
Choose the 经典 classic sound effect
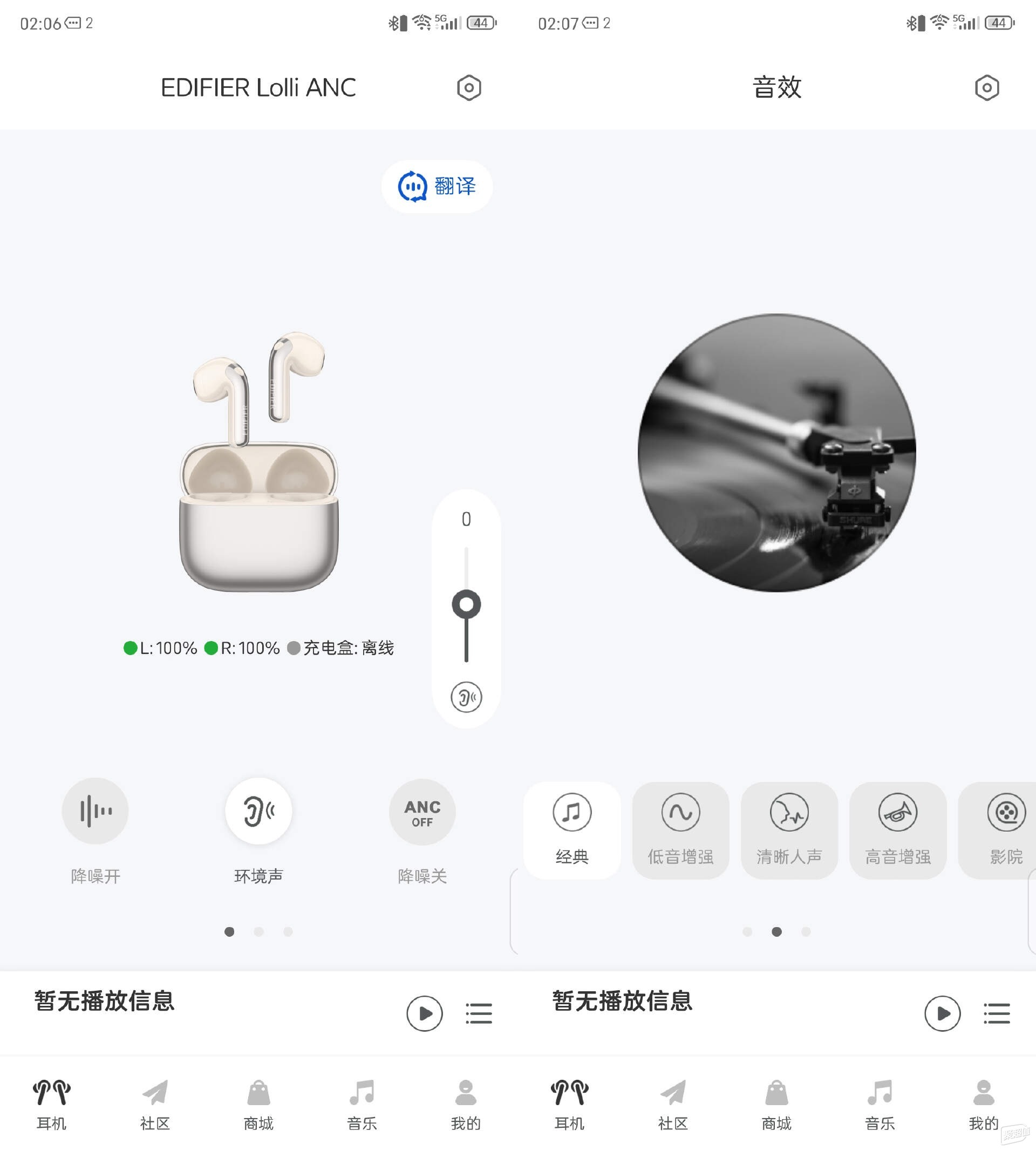tap(571, 830)
